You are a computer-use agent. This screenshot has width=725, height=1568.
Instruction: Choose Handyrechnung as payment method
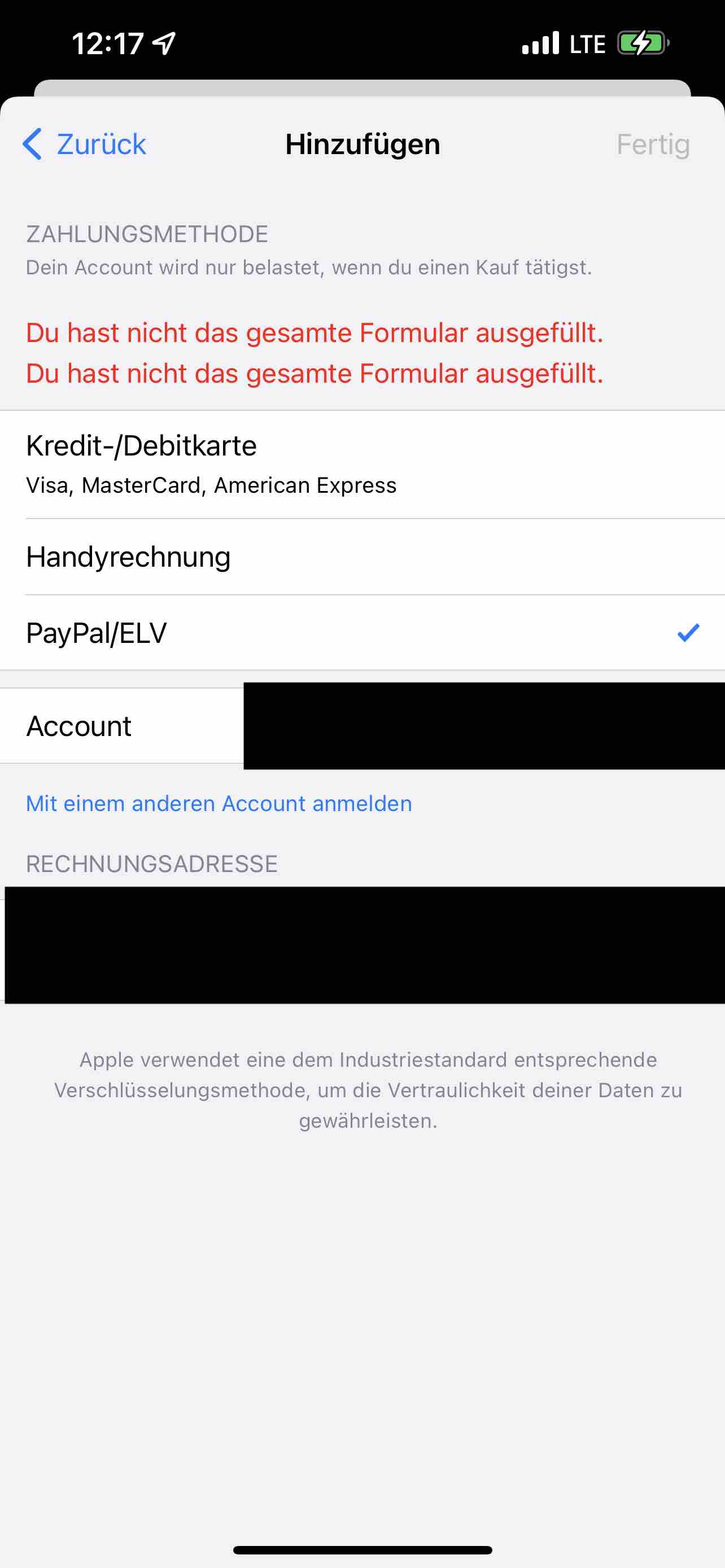pyautogui.click(x=362, y=557)
